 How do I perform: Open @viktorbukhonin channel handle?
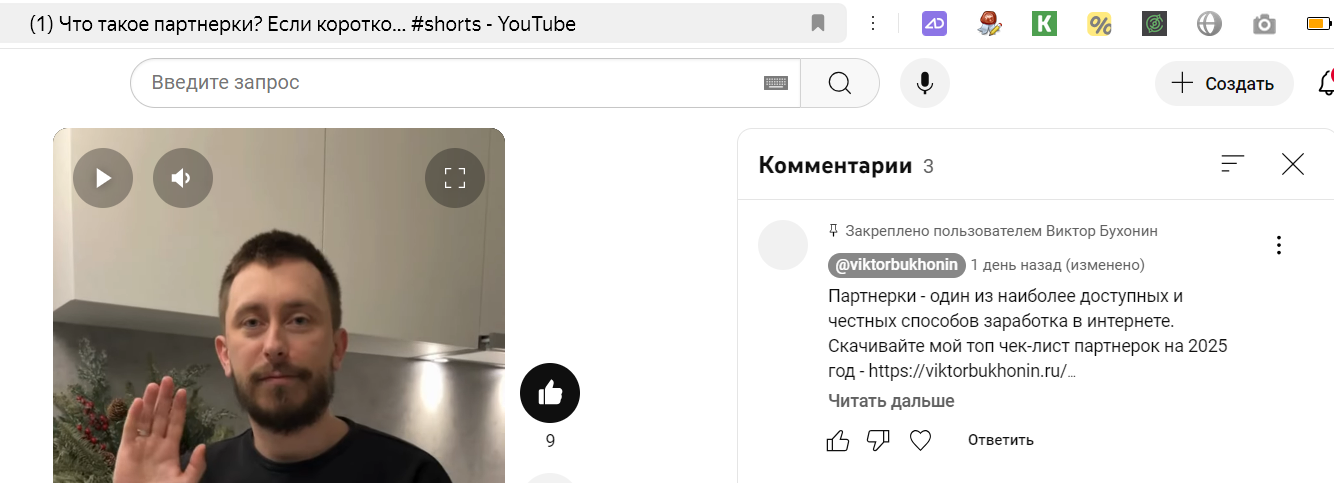[x=897, y=265]
